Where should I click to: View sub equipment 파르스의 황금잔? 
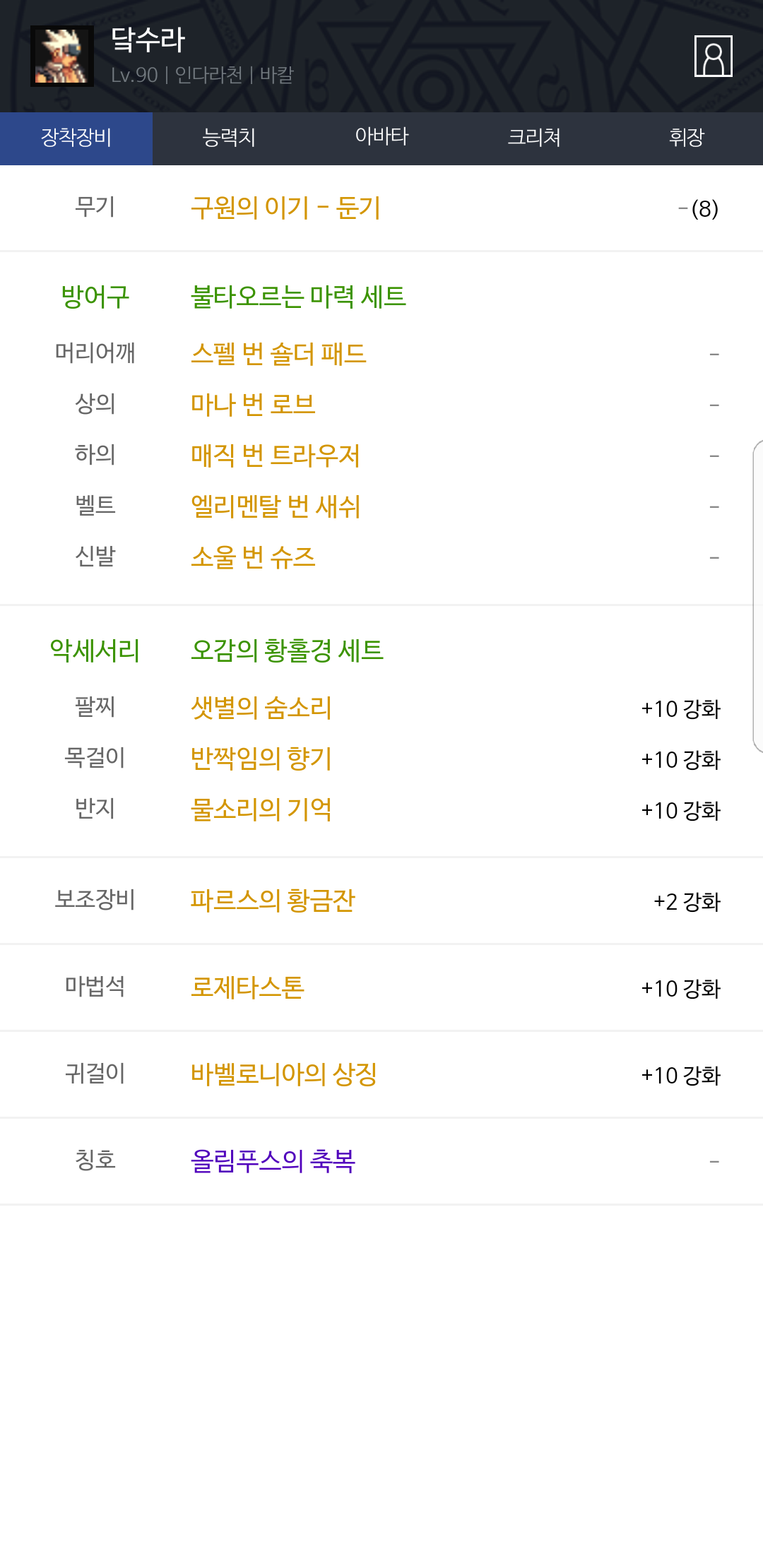coord(273,901)
